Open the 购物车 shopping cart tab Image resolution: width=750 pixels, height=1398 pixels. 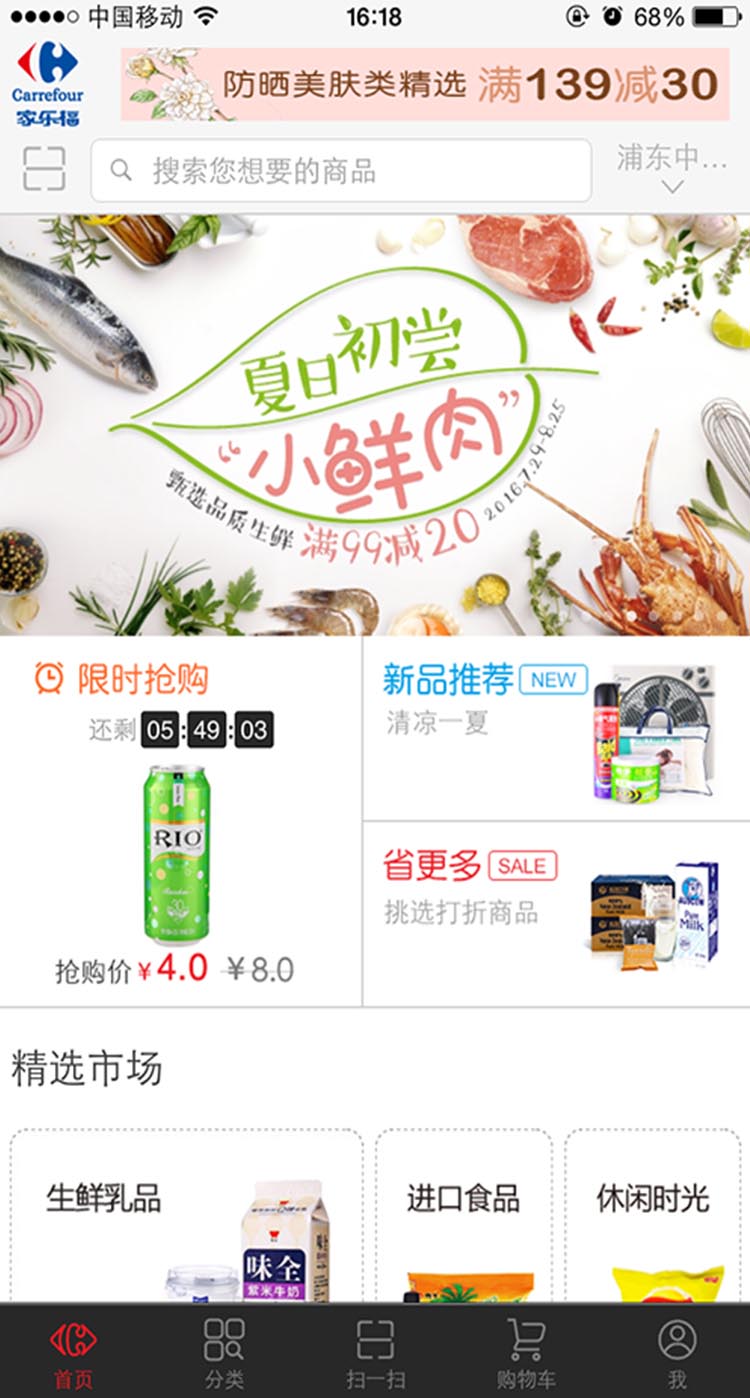click(x=526, y=1352)
